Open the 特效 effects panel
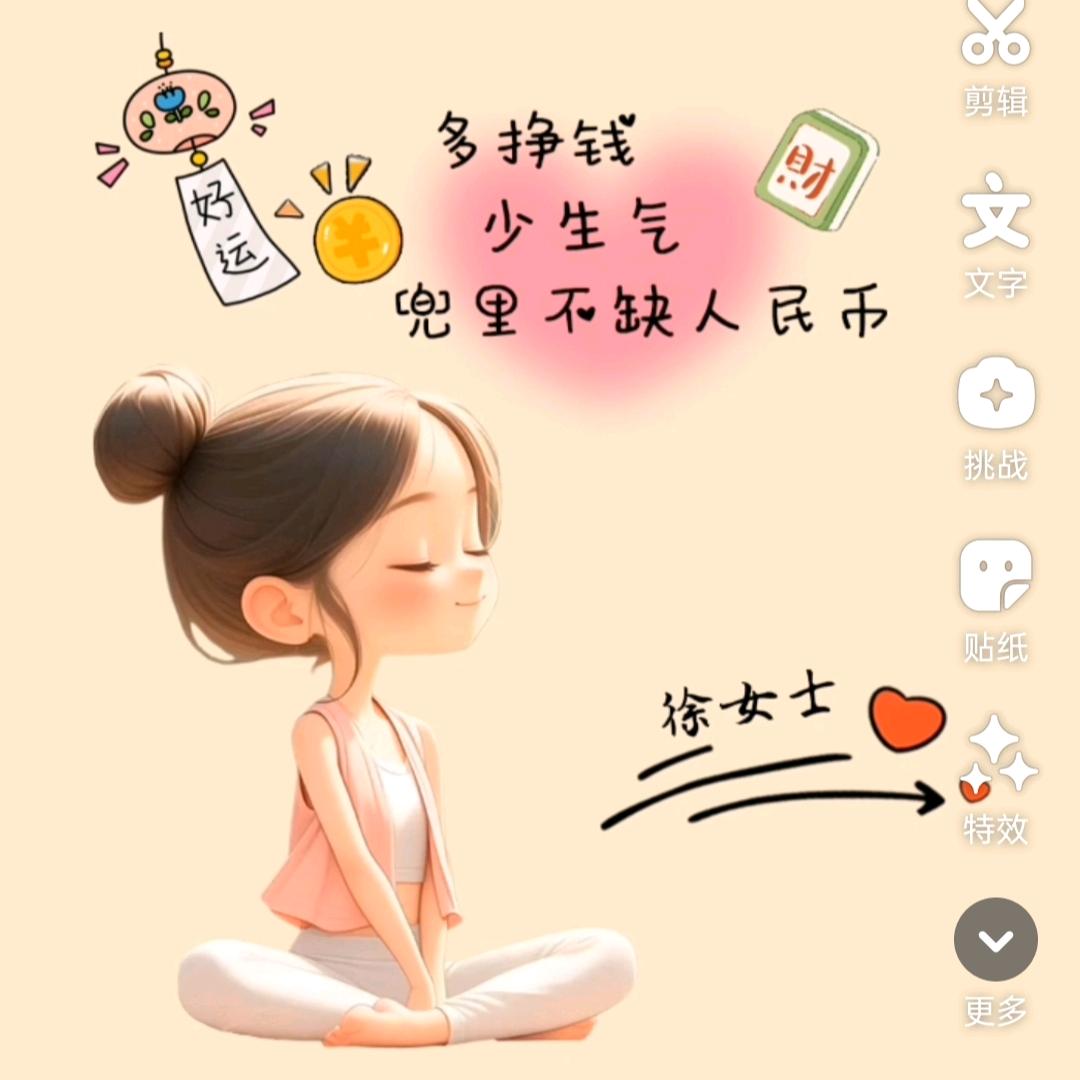Viewport: 1080px width, 1080px height. tap(997, 780)
